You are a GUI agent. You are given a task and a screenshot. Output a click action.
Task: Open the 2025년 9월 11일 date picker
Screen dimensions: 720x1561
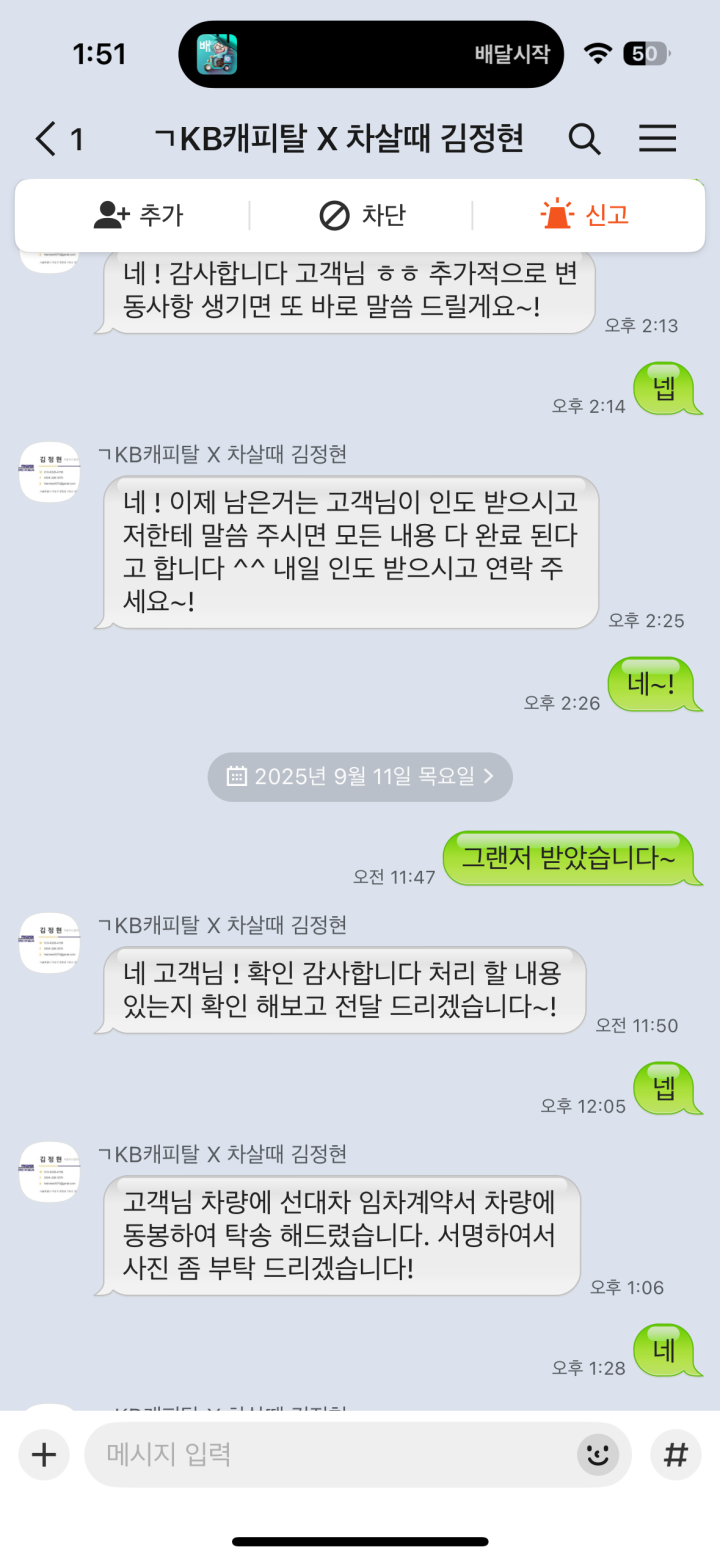pos(360,776)
